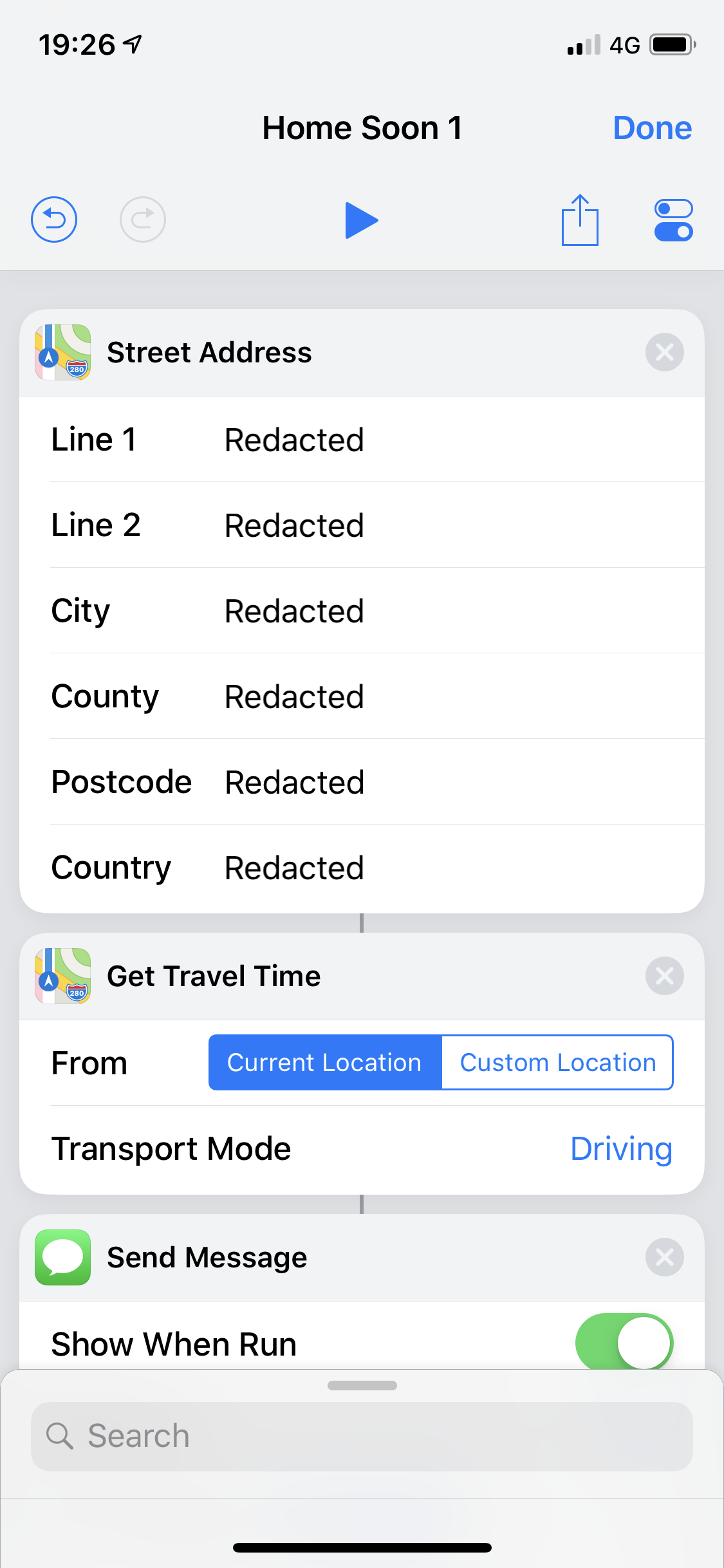
Task: Share this shortcut
Action: pyautogui.click(x=580, y=219)
